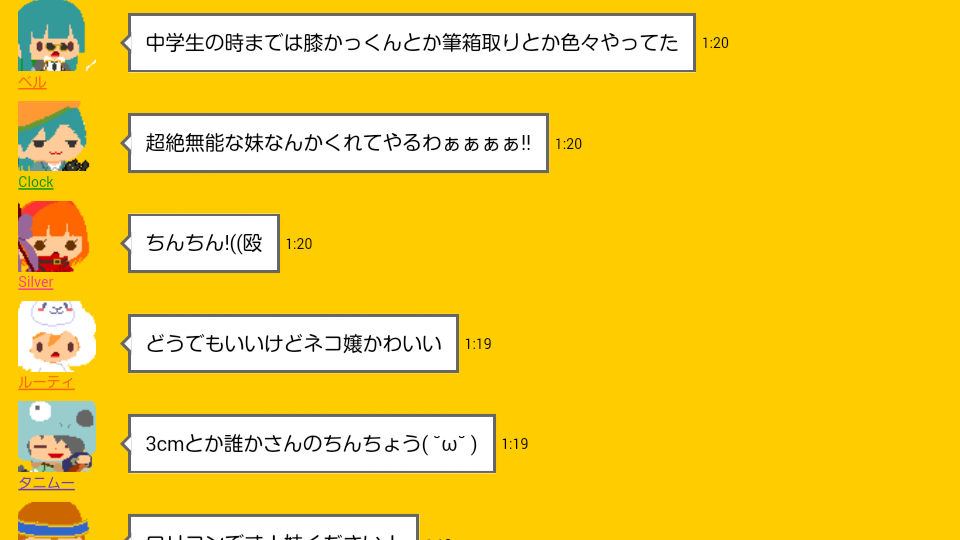Viewport: 960px width, 540px height.
Task: Tap the sheep-hat avatar above ルーティ
Action: pos(56,336)
